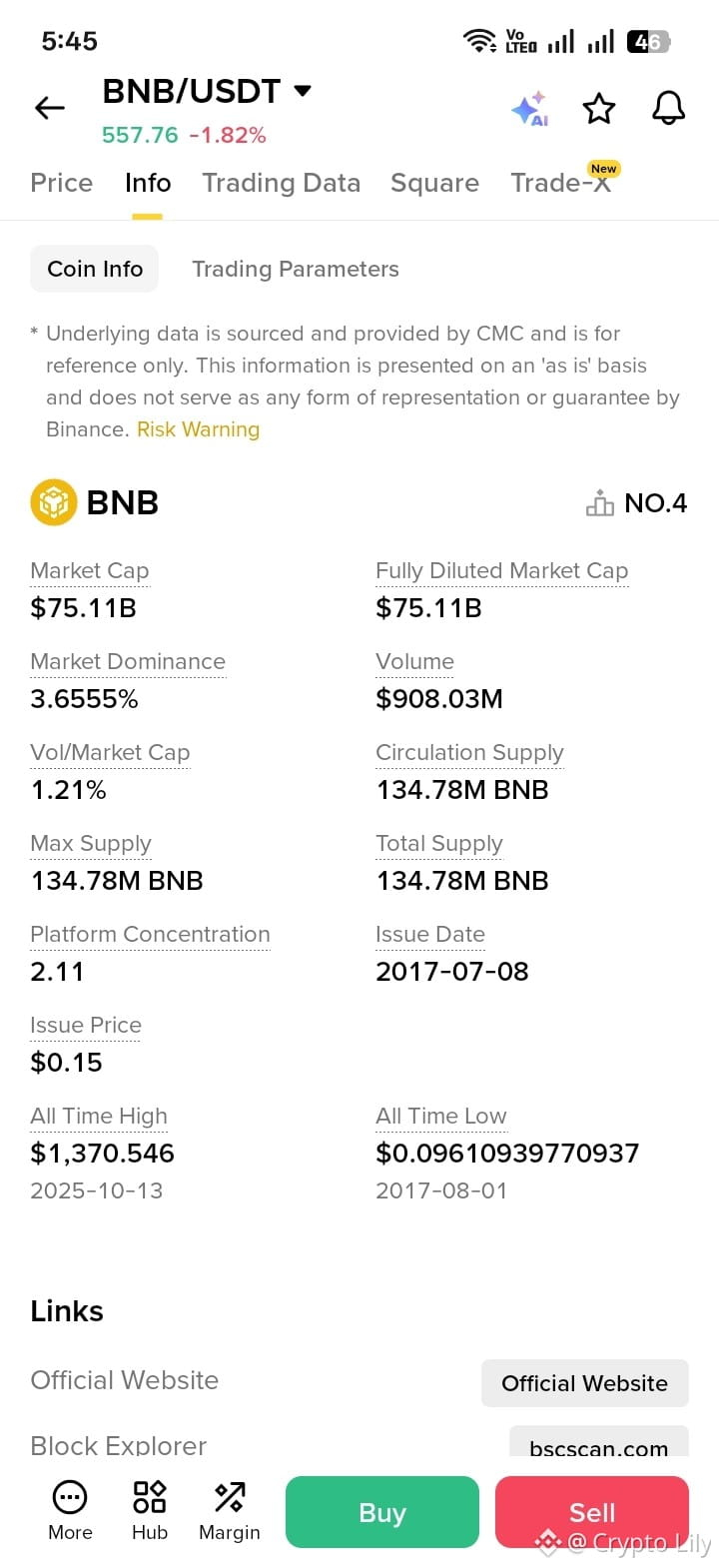719x1568 pixels.
Task: Tap the green Buy button
Action: click(382, 1512)
